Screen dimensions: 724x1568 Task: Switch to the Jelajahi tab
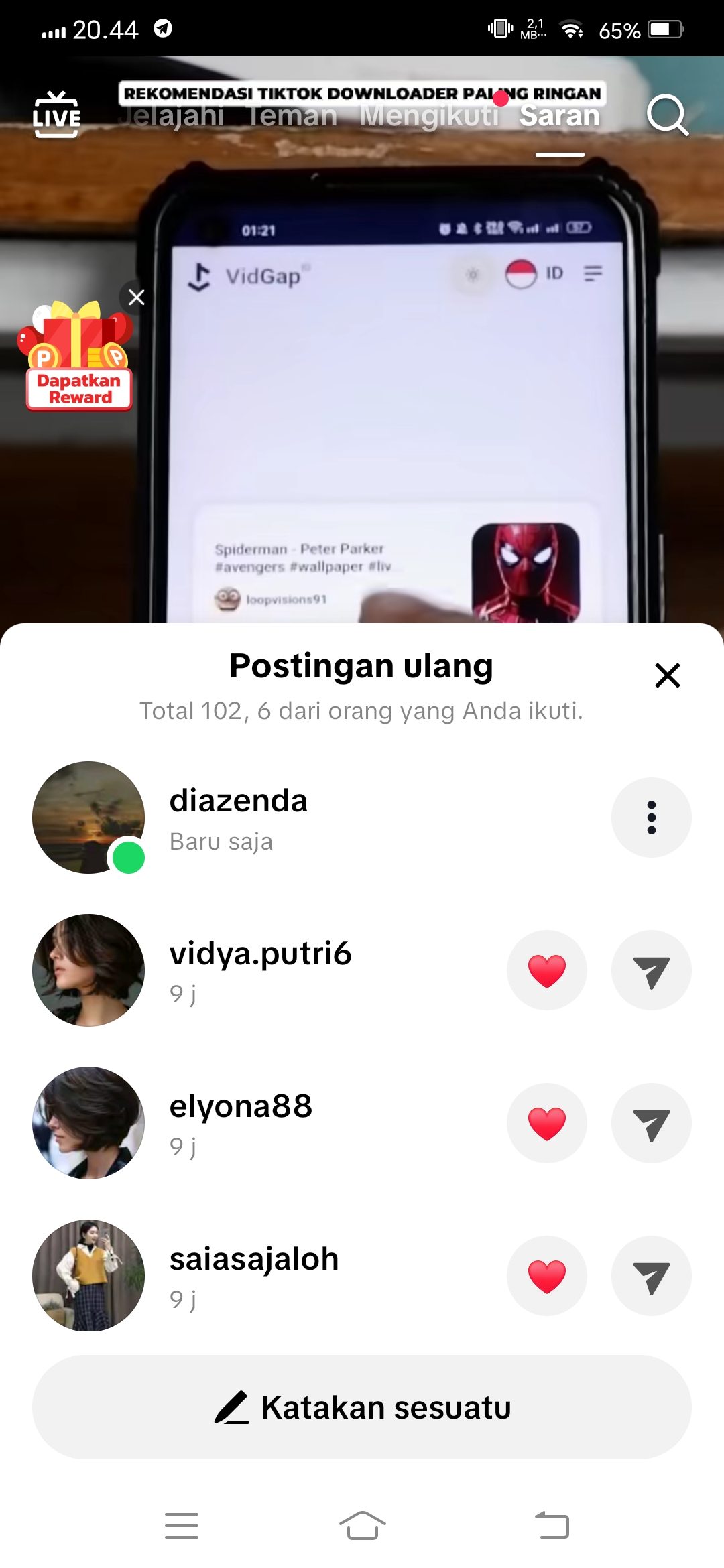[172, 117]
